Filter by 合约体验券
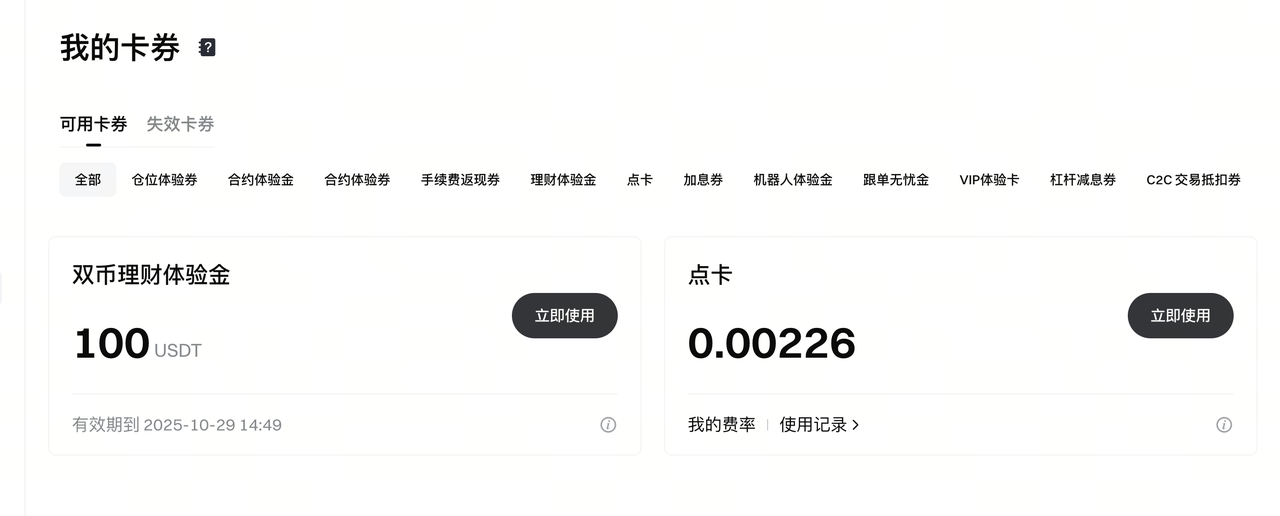Viewport: 1280px width, 516px height. 357,180
